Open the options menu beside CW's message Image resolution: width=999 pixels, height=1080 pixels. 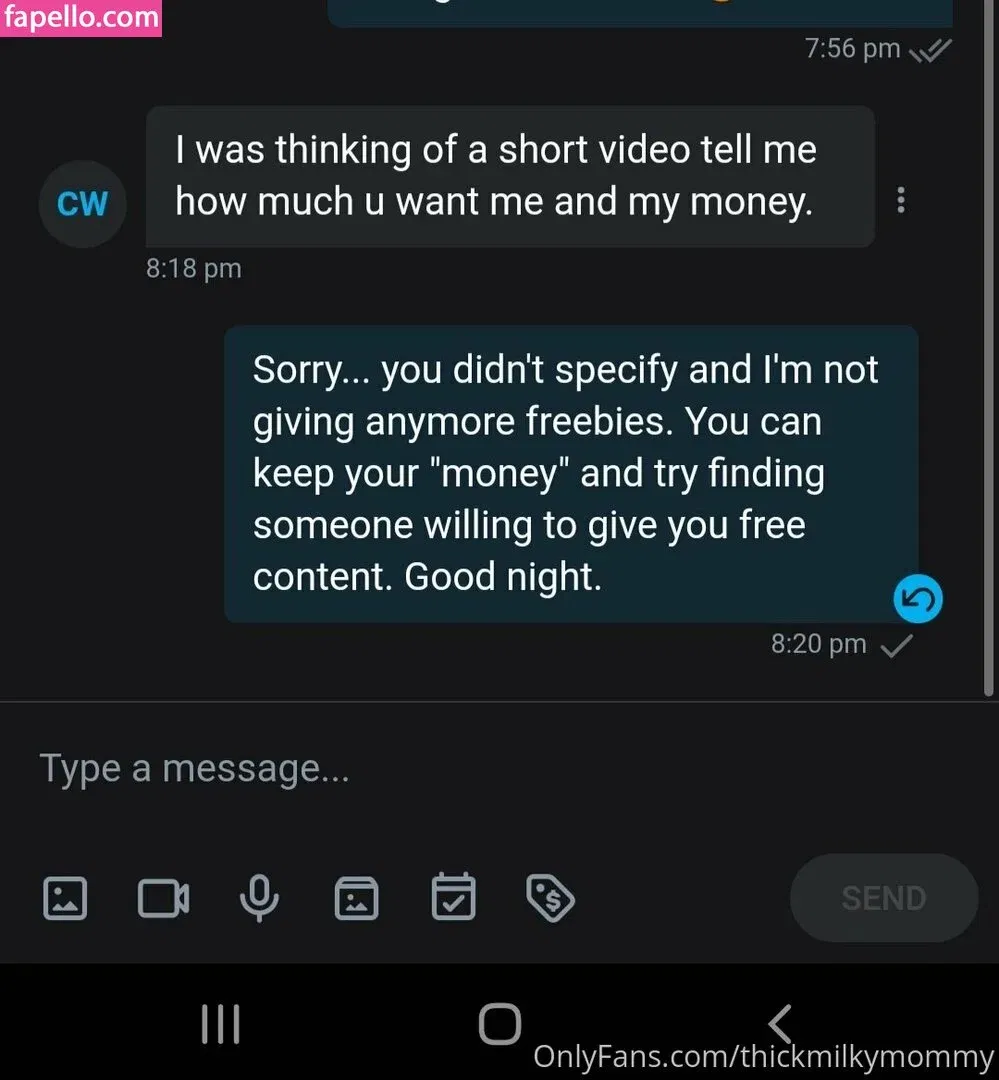(901, 200)
